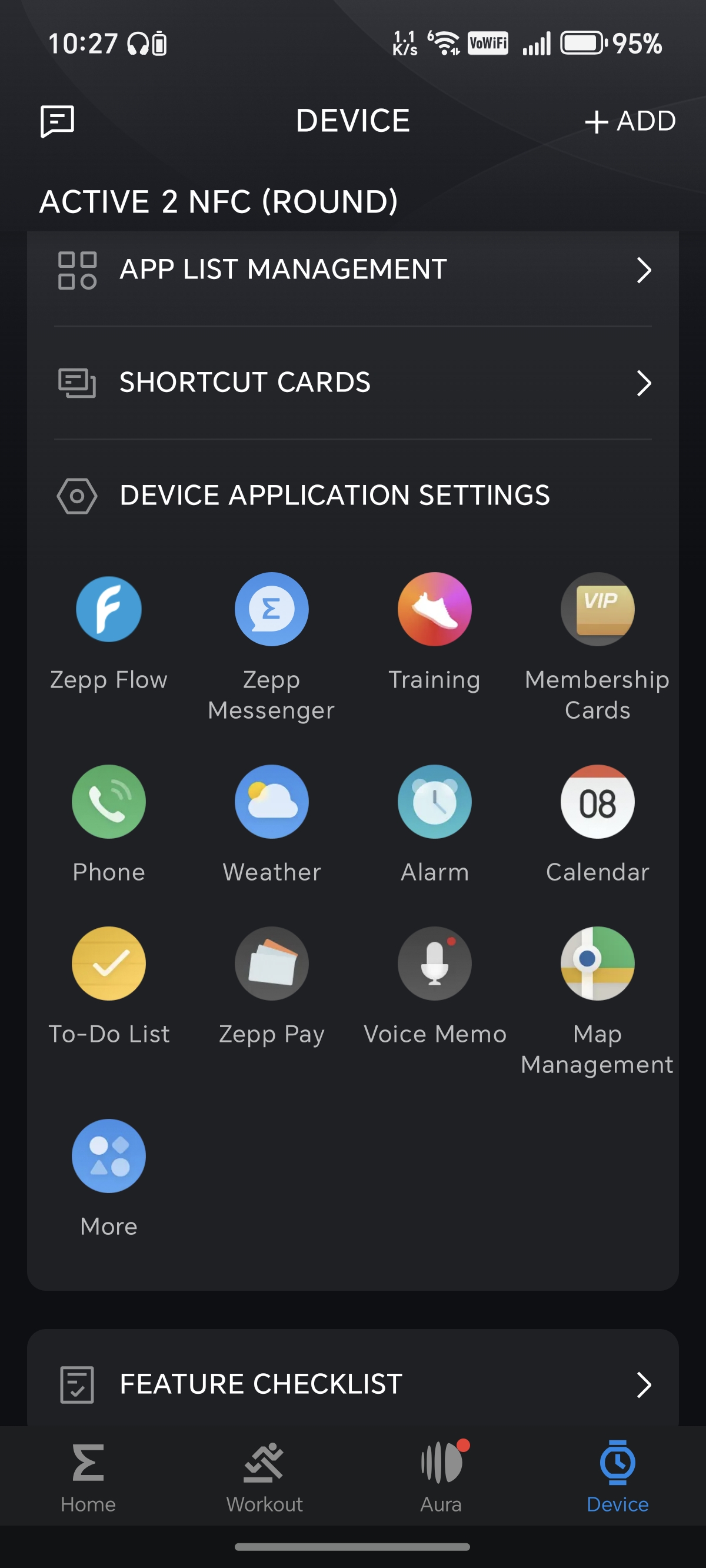Tap ADD to pair a new device
The height and width of the screenshot is (1568, 706).
[x=631, y=121]
